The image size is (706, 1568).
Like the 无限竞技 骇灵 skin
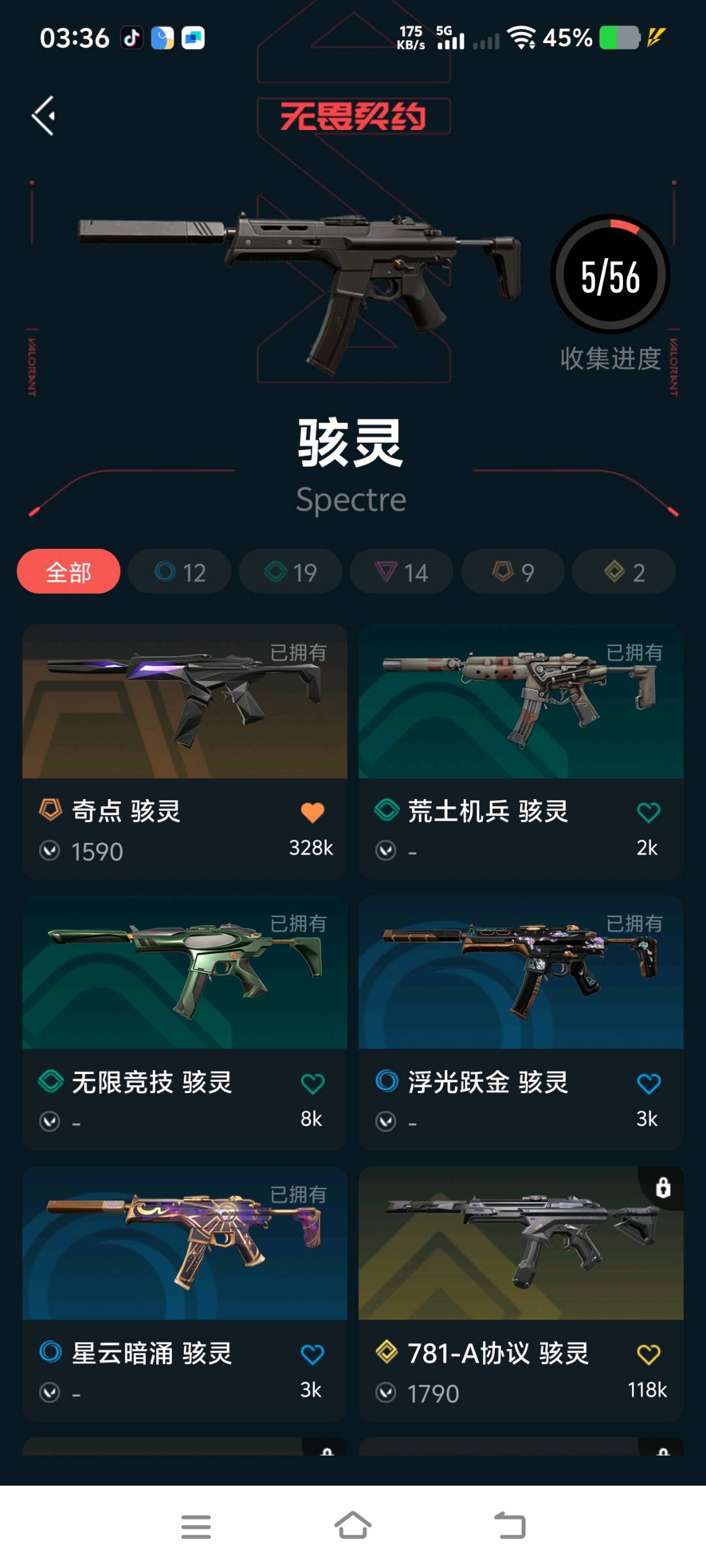[x=312, y=1083]
